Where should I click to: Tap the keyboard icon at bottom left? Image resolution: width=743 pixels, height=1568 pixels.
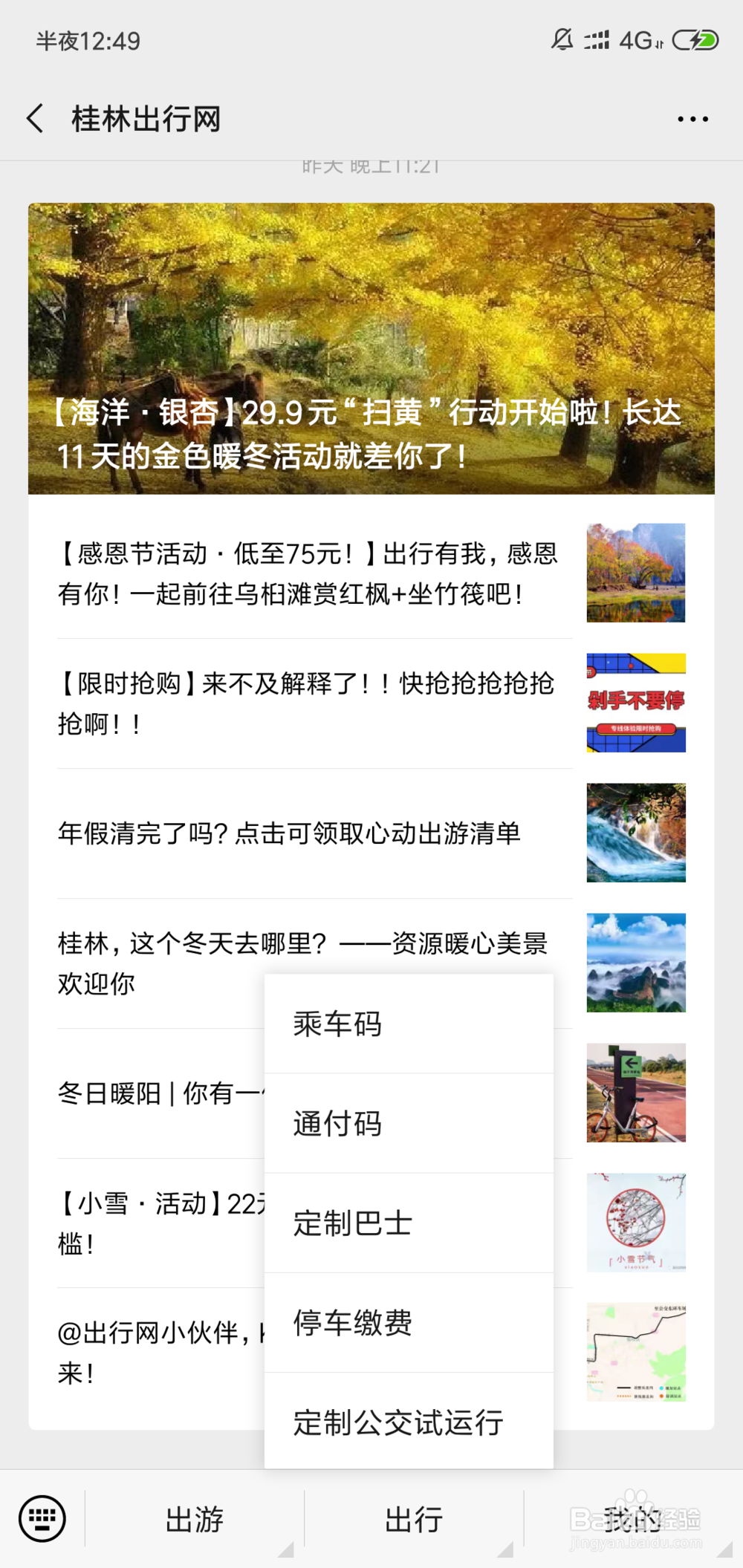pos(42,1519)
